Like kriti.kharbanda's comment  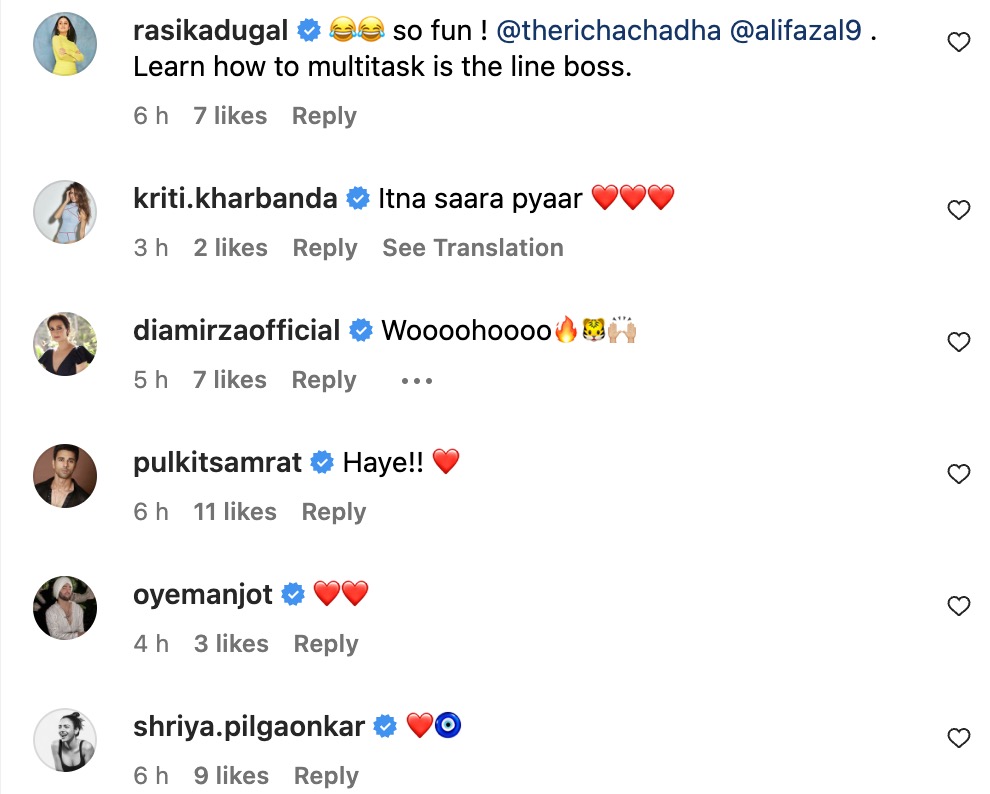pos(958,210)
